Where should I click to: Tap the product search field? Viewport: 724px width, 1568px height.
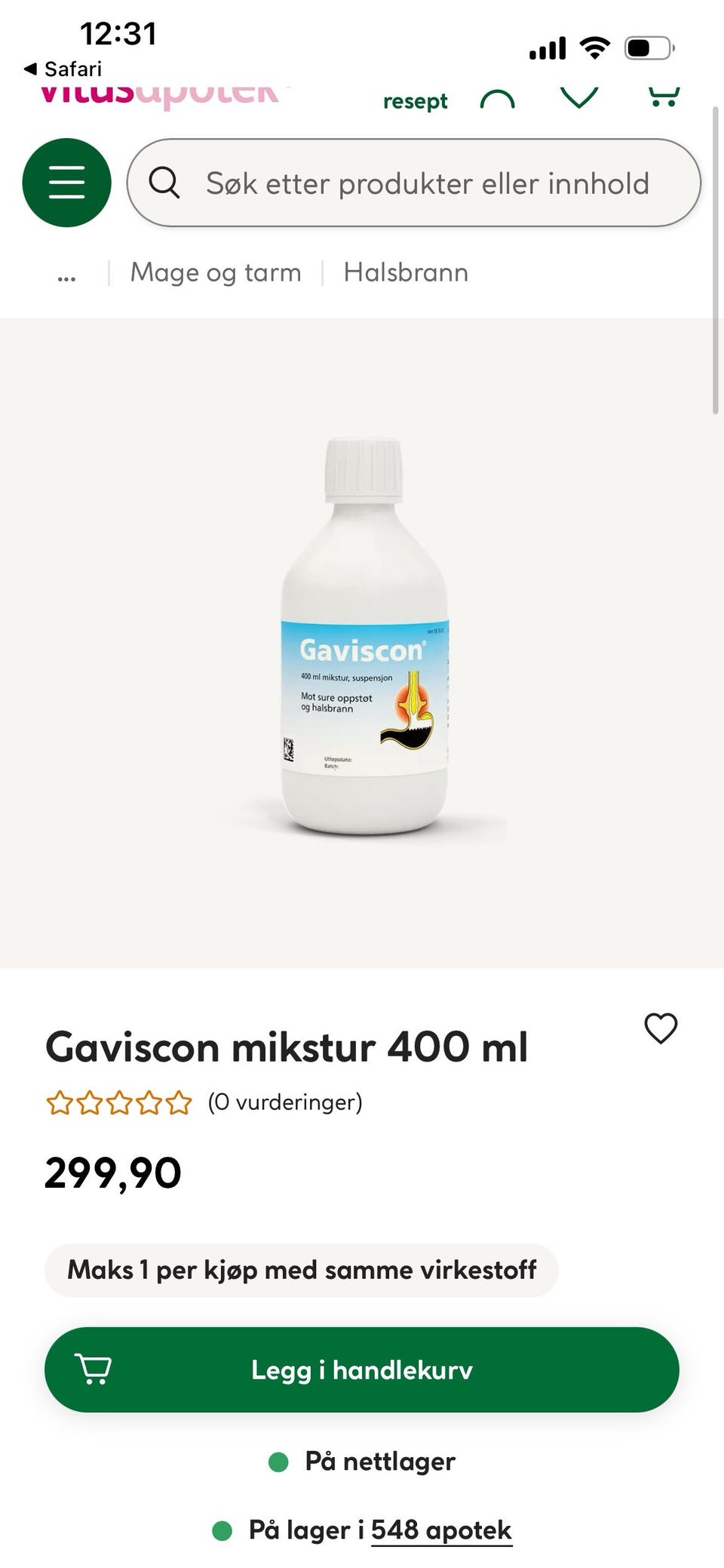[414, 183]
